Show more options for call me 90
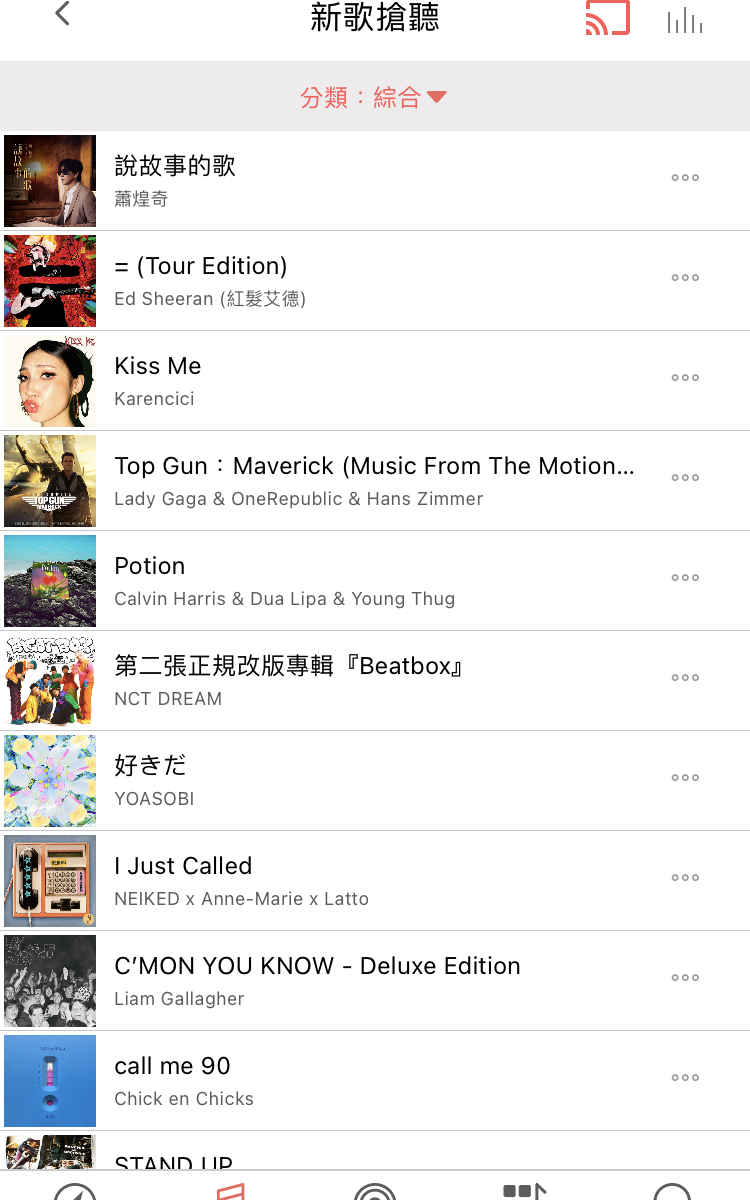 coord(685,1078)
